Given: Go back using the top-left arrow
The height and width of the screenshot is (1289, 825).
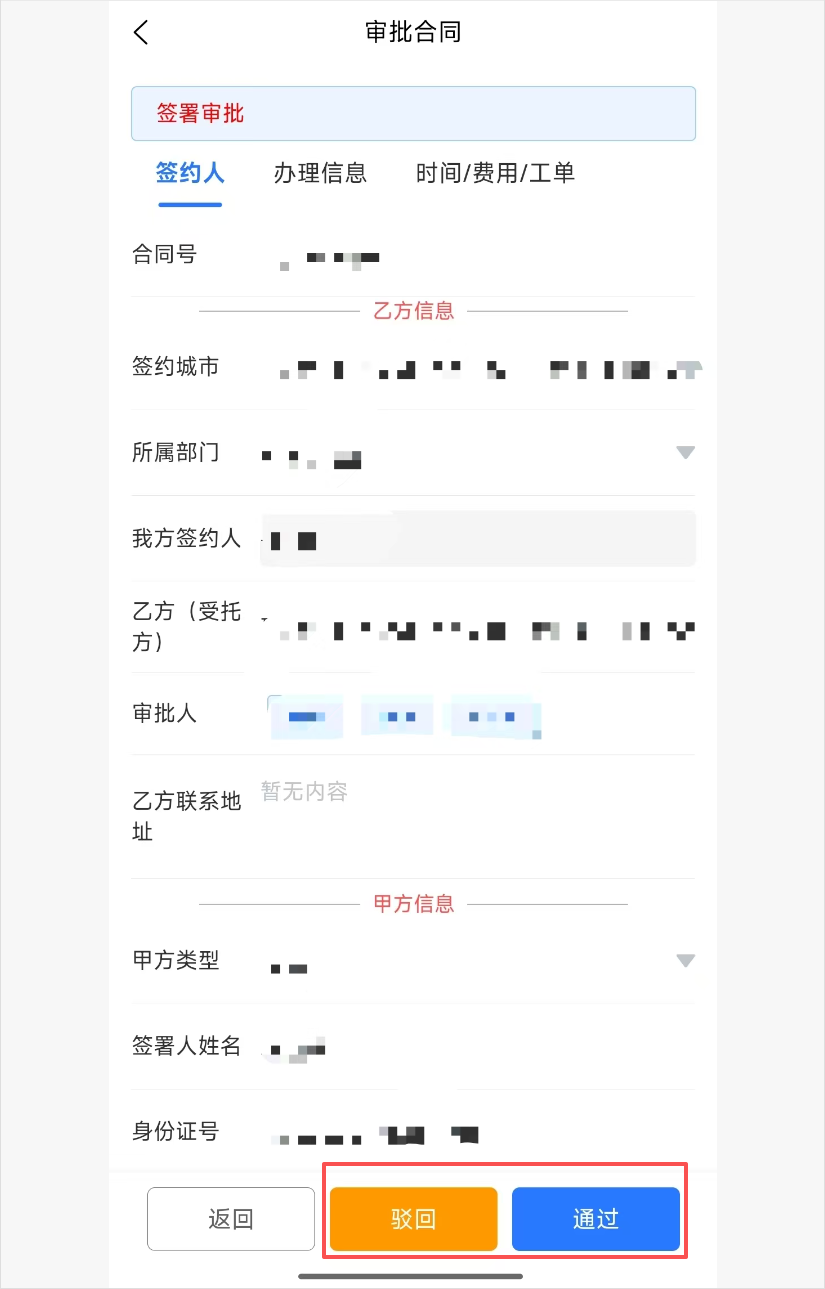Looking at the screenshot, I should point(141,32).
